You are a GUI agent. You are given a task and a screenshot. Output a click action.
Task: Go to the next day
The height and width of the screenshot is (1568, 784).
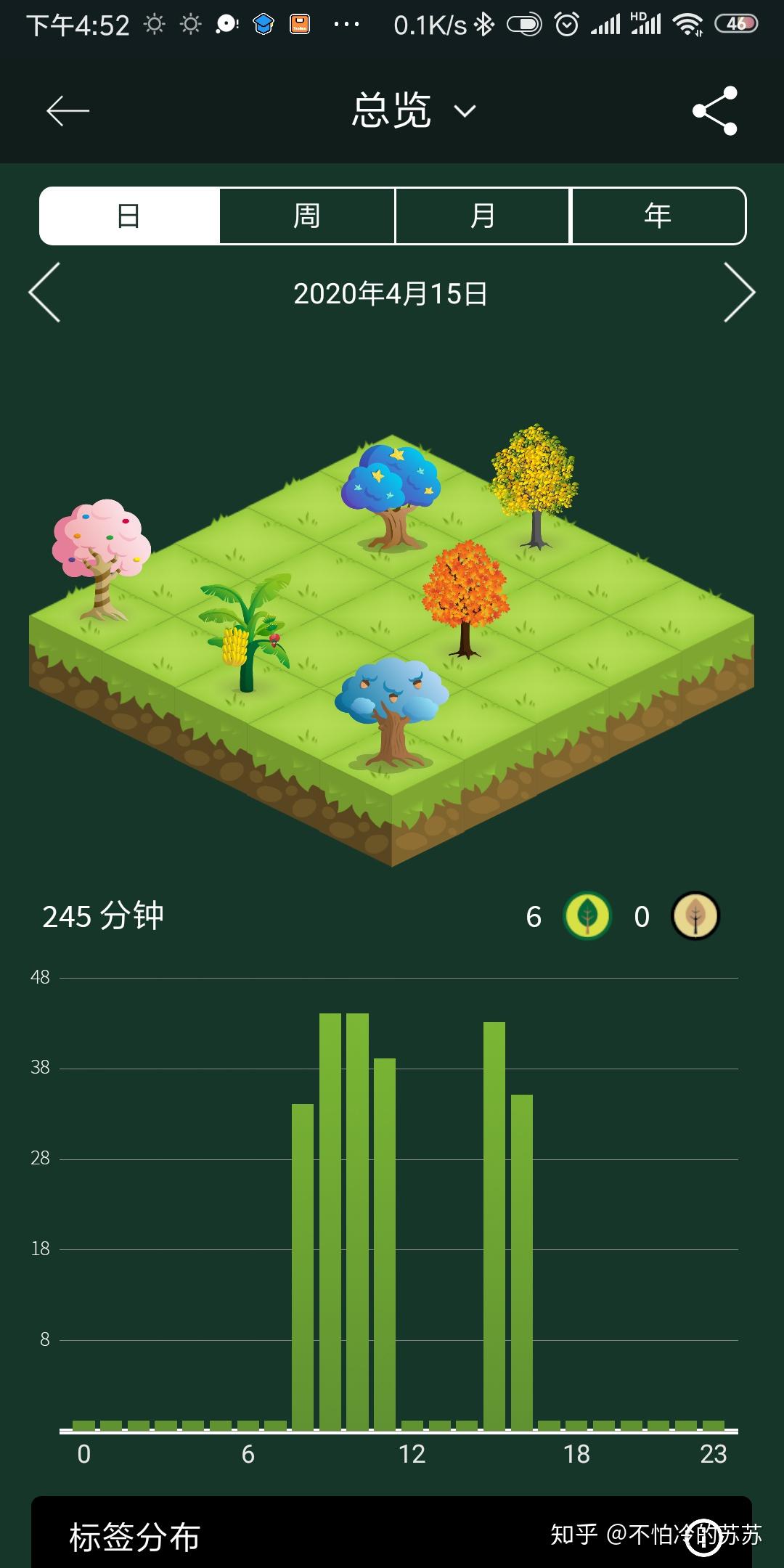(x=739, y=293)
